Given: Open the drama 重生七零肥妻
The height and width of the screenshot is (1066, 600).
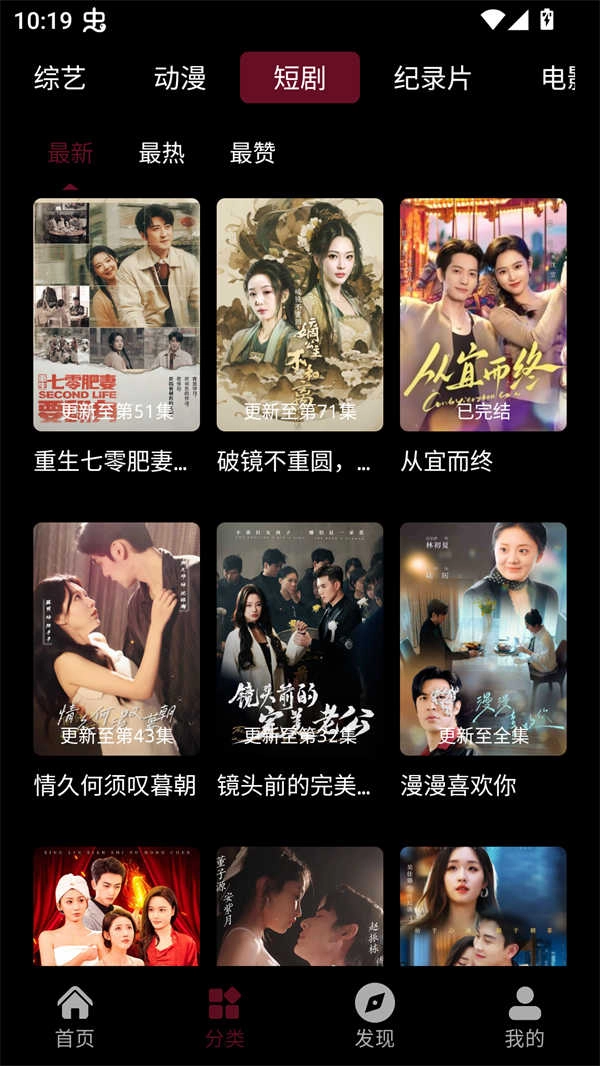Looking at the screenshot, I should click(116, 315).
